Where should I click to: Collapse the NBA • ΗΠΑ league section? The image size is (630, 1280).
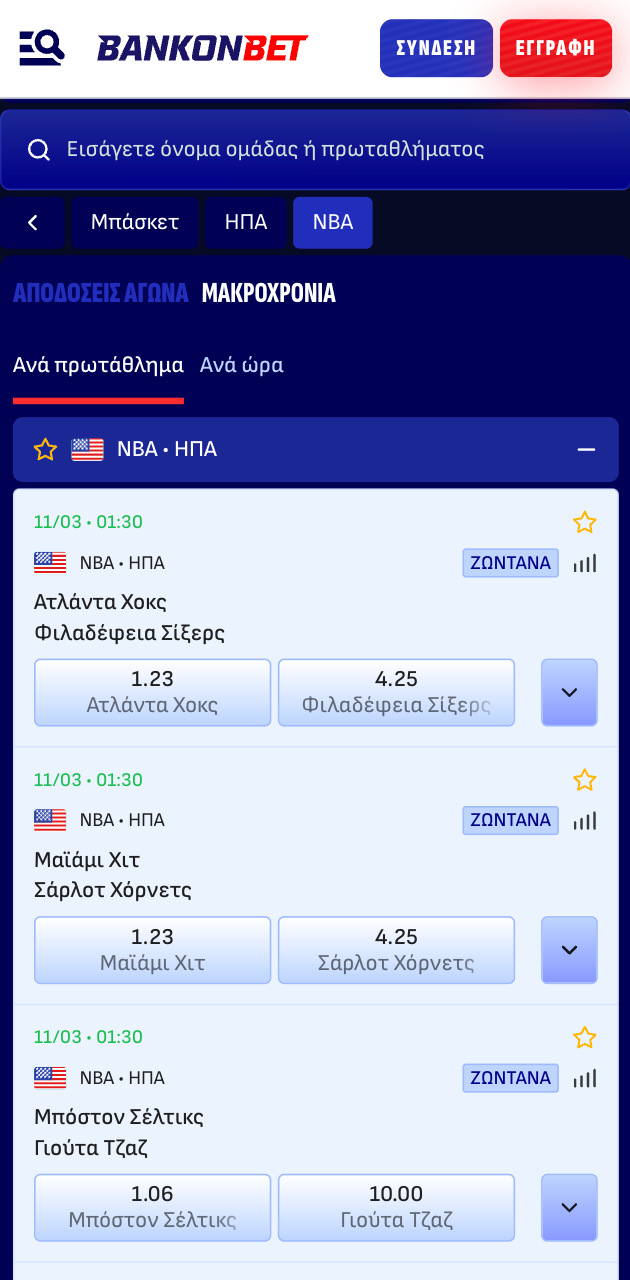click(586, 450)
